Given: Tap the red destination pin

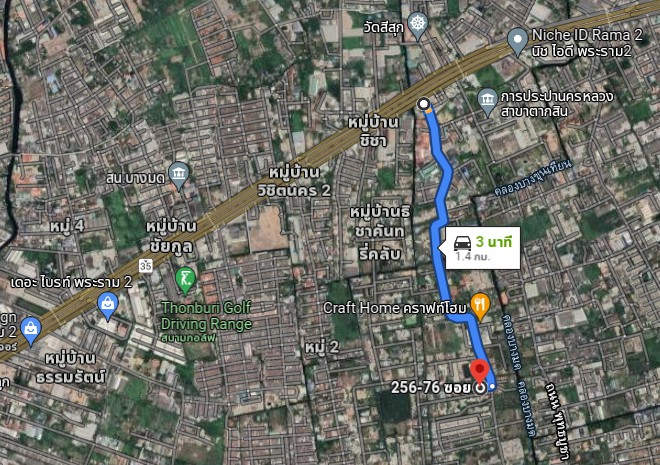Looking at the screenshot, I should coord(480,369).
